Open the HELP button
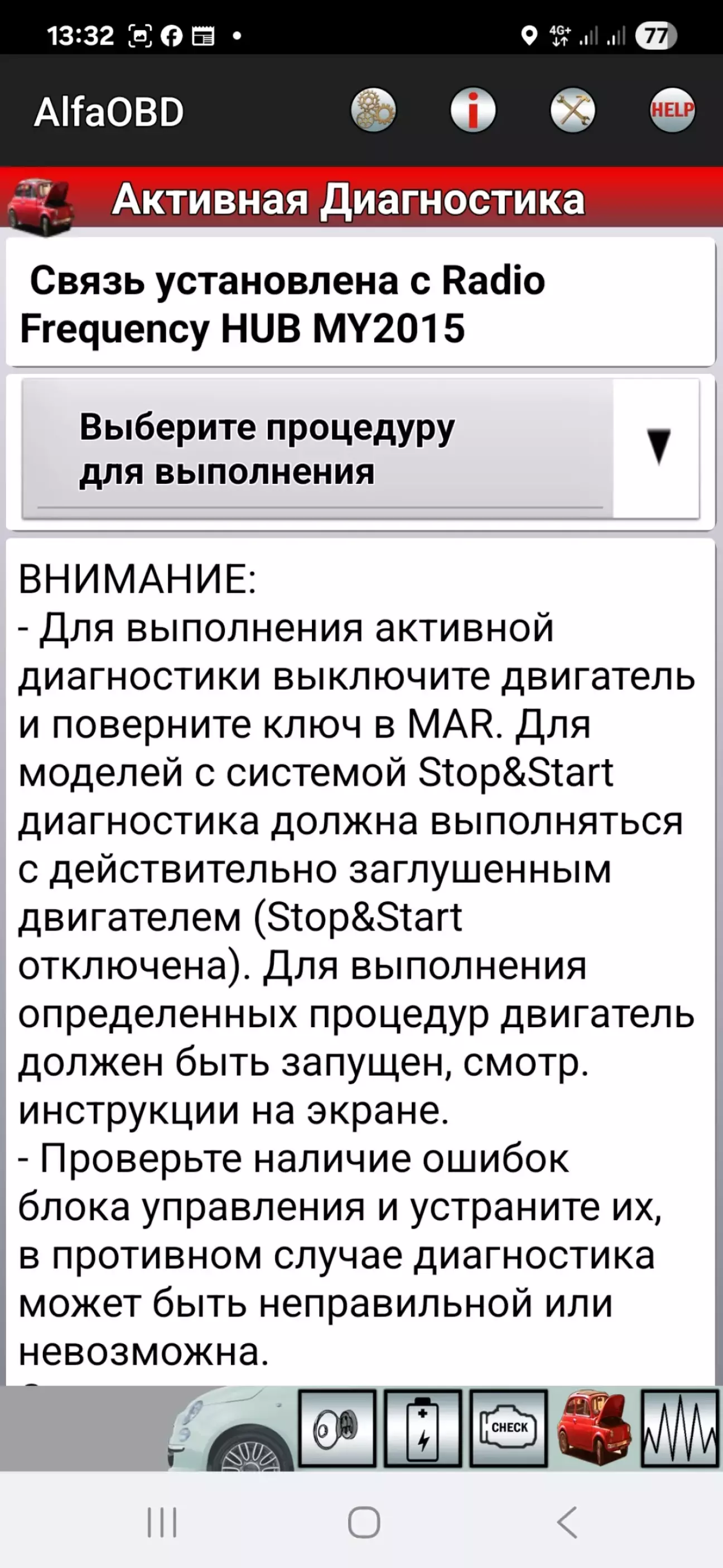 [672, 111]
